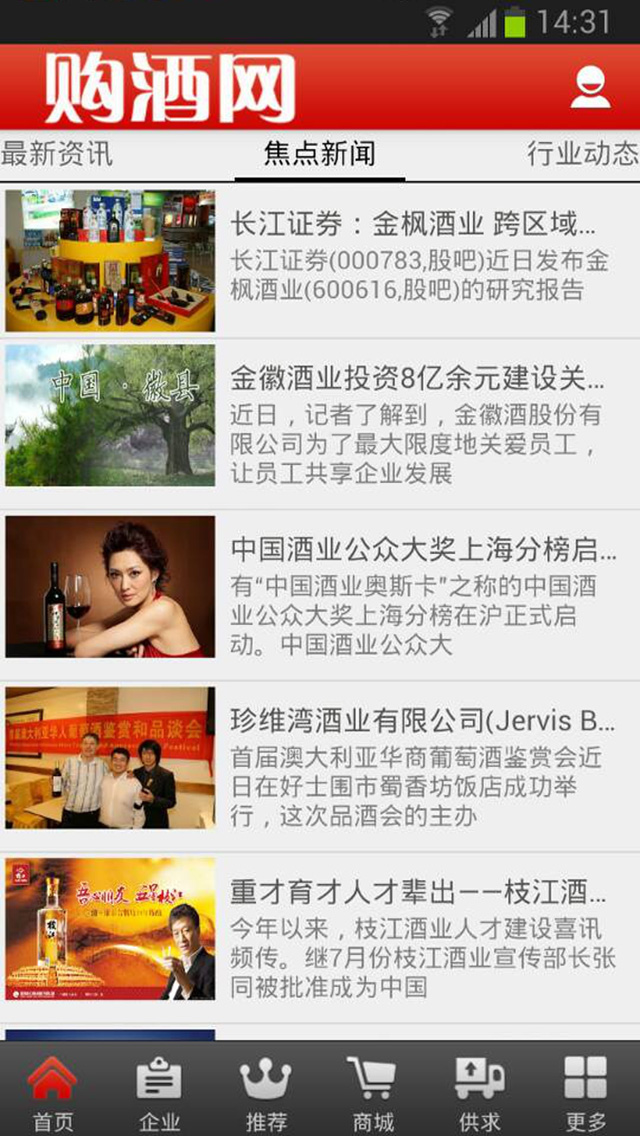The image size is (640, 1136).
Task: Switch to the 企业 tab
Action: point(159,1092)
